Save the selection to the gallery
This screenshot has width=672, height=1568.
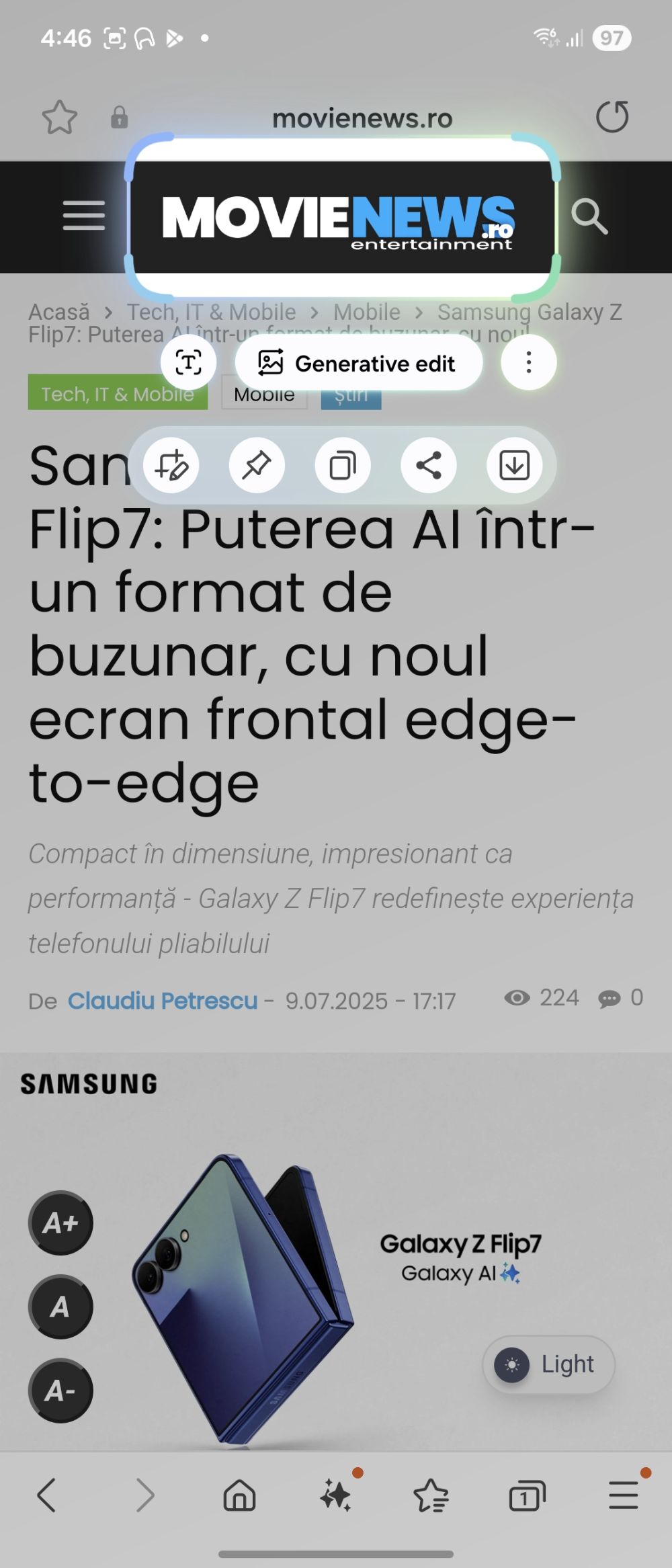pyautogui.click(x=514, y=465)
